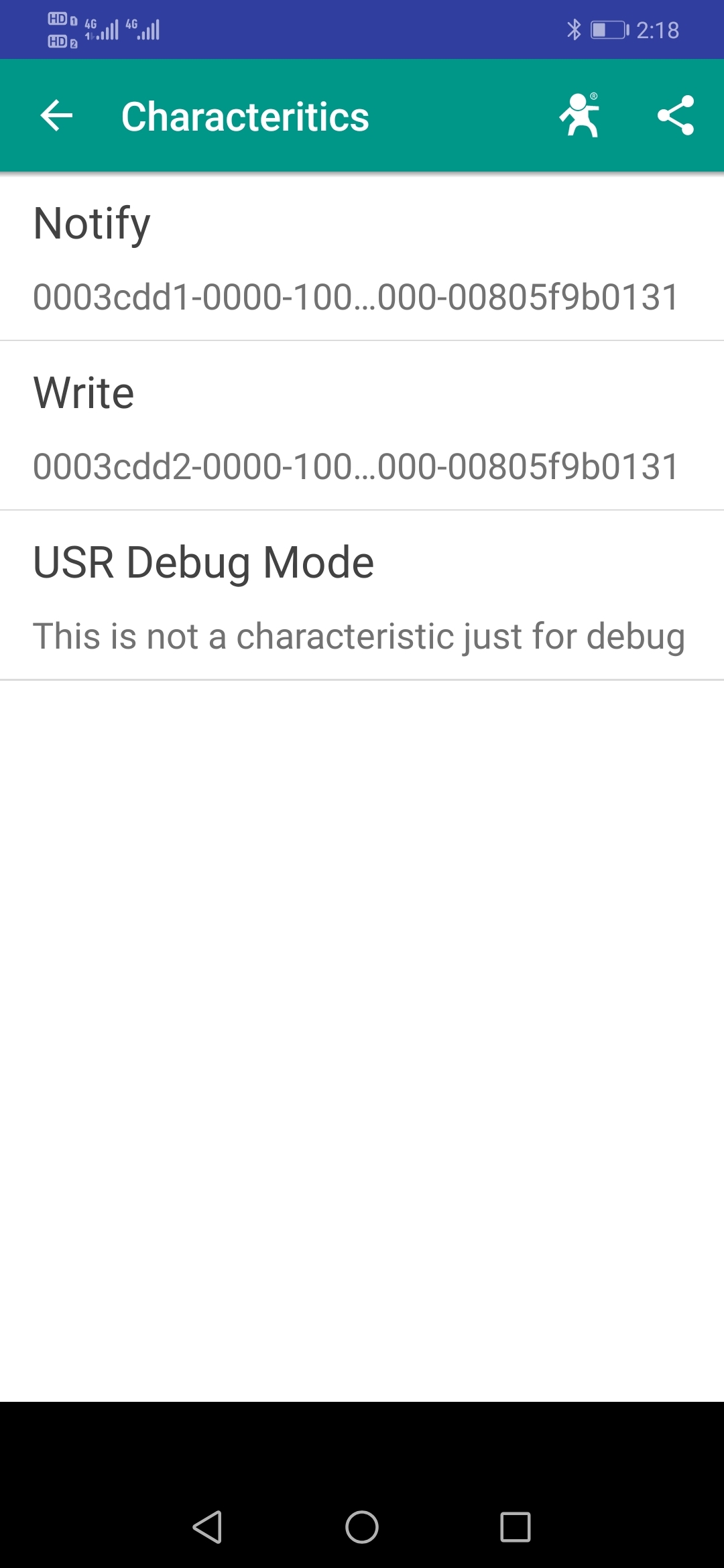724x1568 pixels.
Task: Open recent apps from navigation bar
Action: [x=515, y=1527]
